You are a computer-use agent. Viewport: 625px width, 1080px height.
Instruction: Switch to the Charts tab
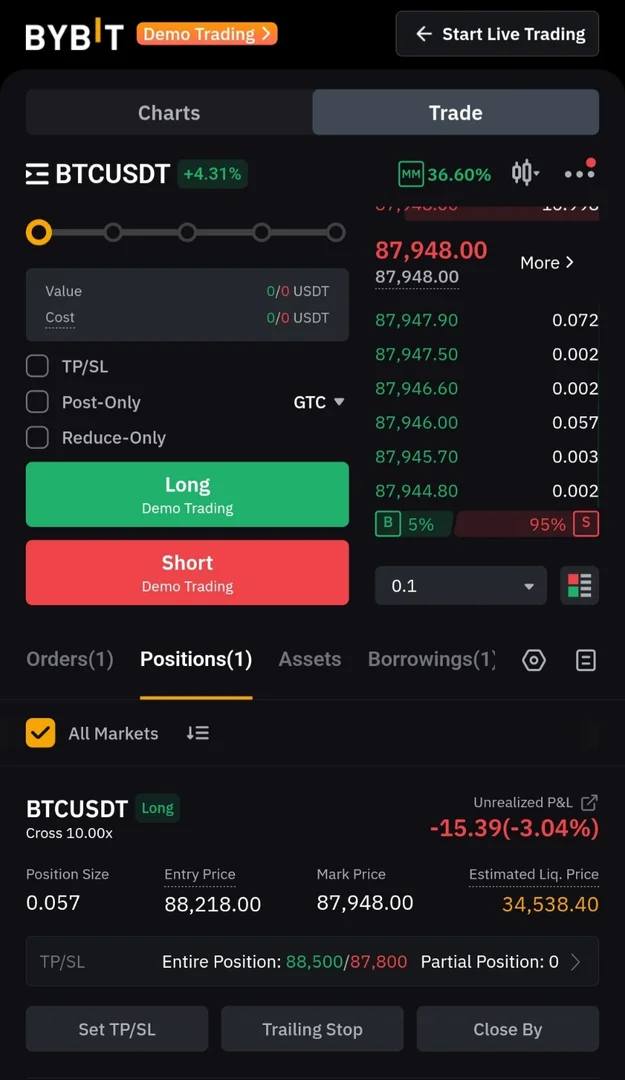pyautogui.click(x=169, y=113)
